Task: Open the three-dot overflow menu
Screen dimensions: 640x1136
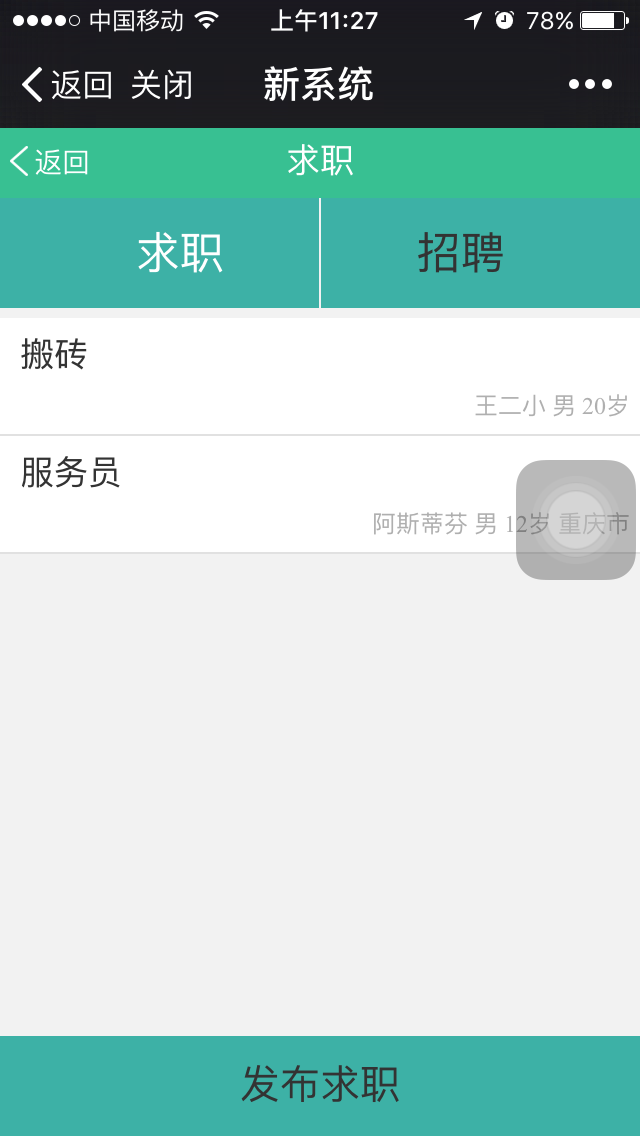Action: 590,85
